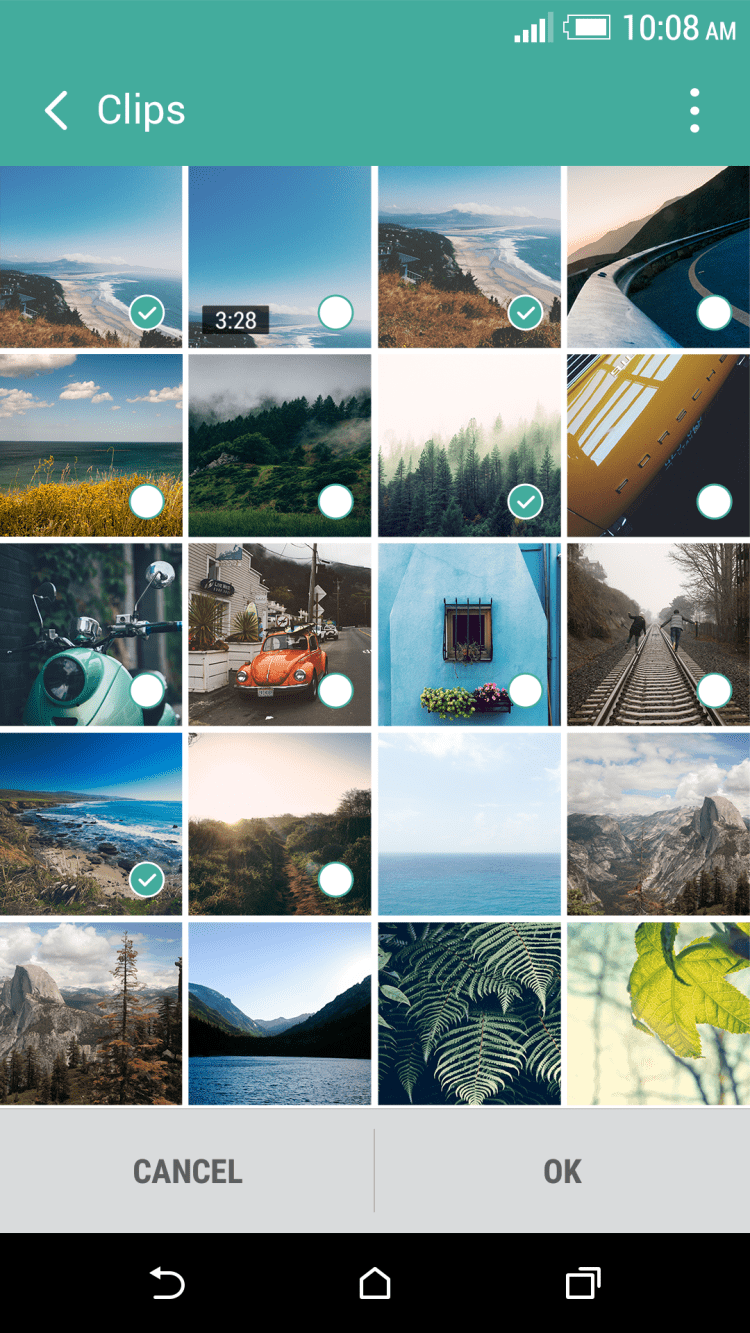Select the curved road guardrail photo
Screen dimensions: 750x1333
click(714, 313)
